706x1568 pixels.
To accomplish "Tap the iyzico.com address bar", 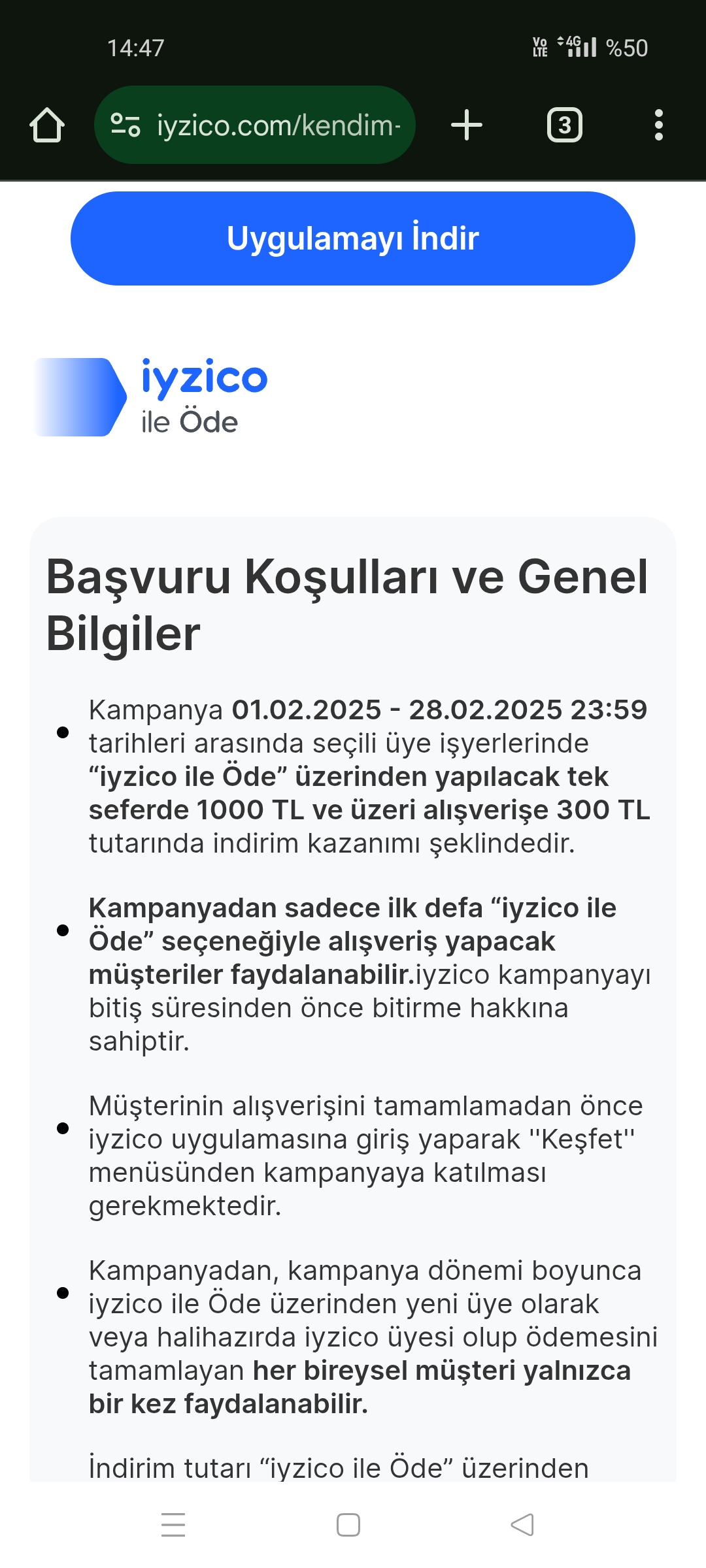I will click(x=278, y=125).
